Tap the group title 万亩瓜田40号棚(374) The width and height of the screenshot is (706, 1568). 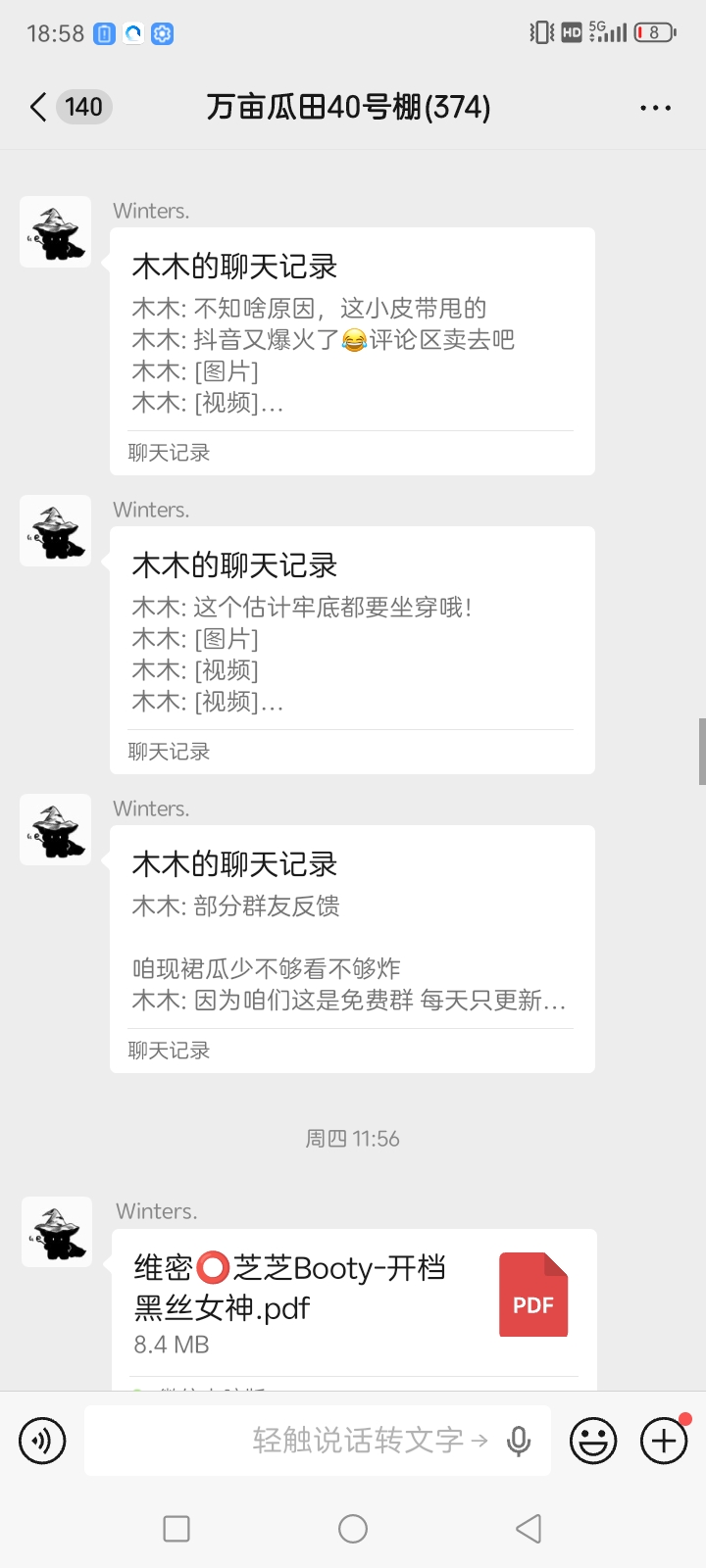pyautogui.click(x=350, y=107)
